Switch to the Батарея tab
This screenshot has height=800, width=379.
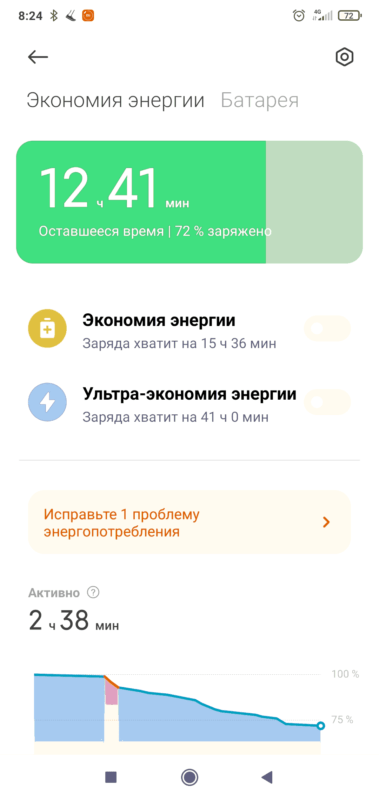(x=260, y=101)
